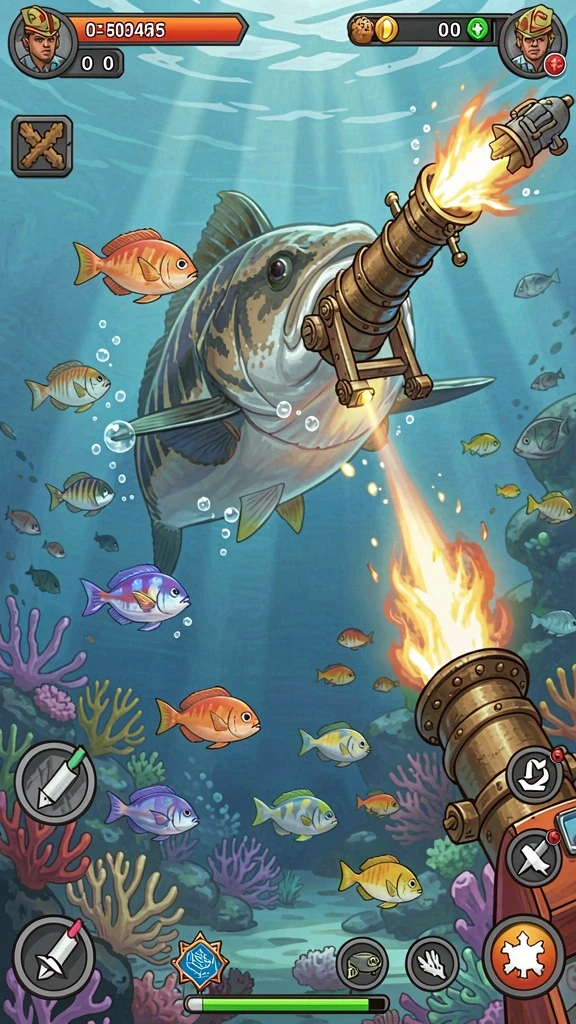576x1024 pixels.
Task: Tap the blue net badge above the progress bar
Action: [199, 962]
